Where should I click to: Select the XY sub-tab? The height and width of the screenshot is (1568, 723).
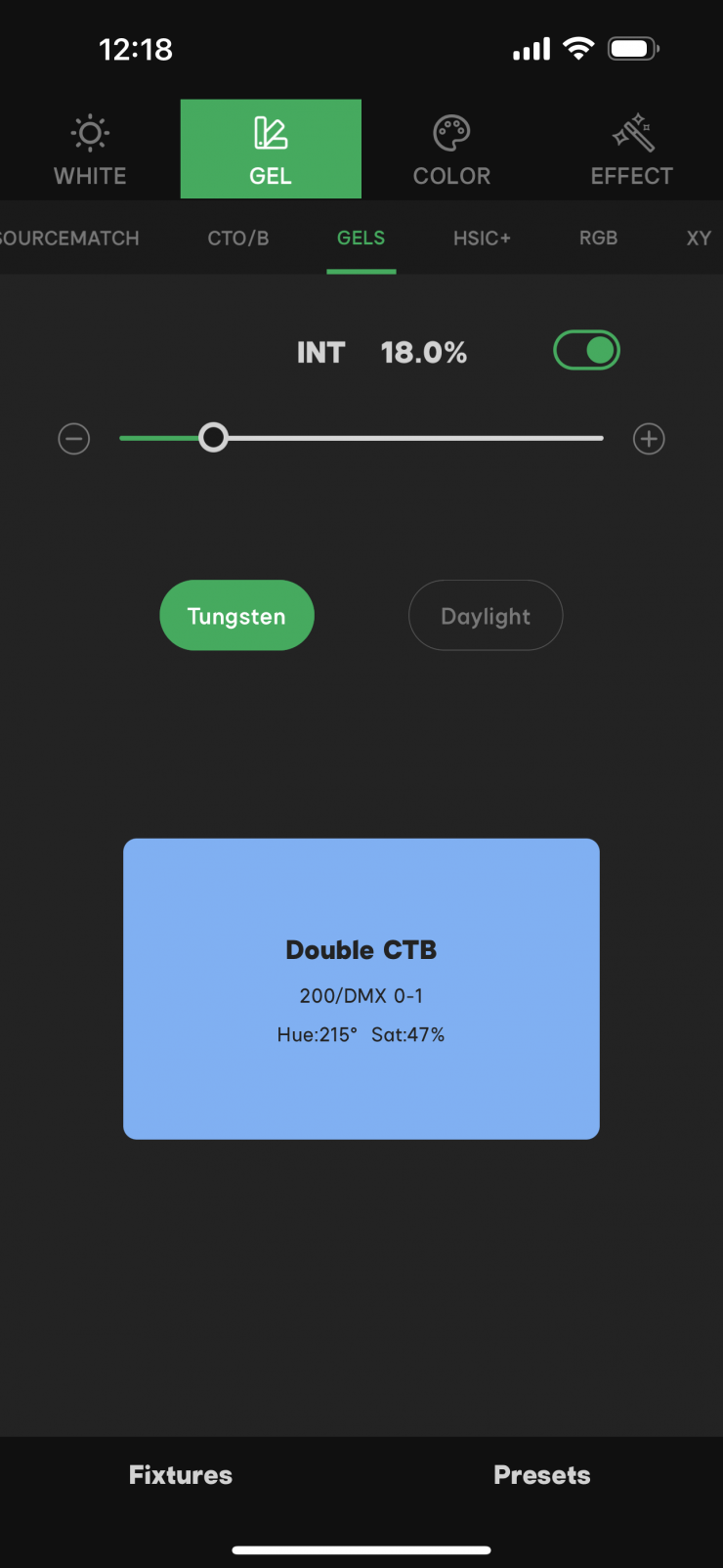coord(698,239)
